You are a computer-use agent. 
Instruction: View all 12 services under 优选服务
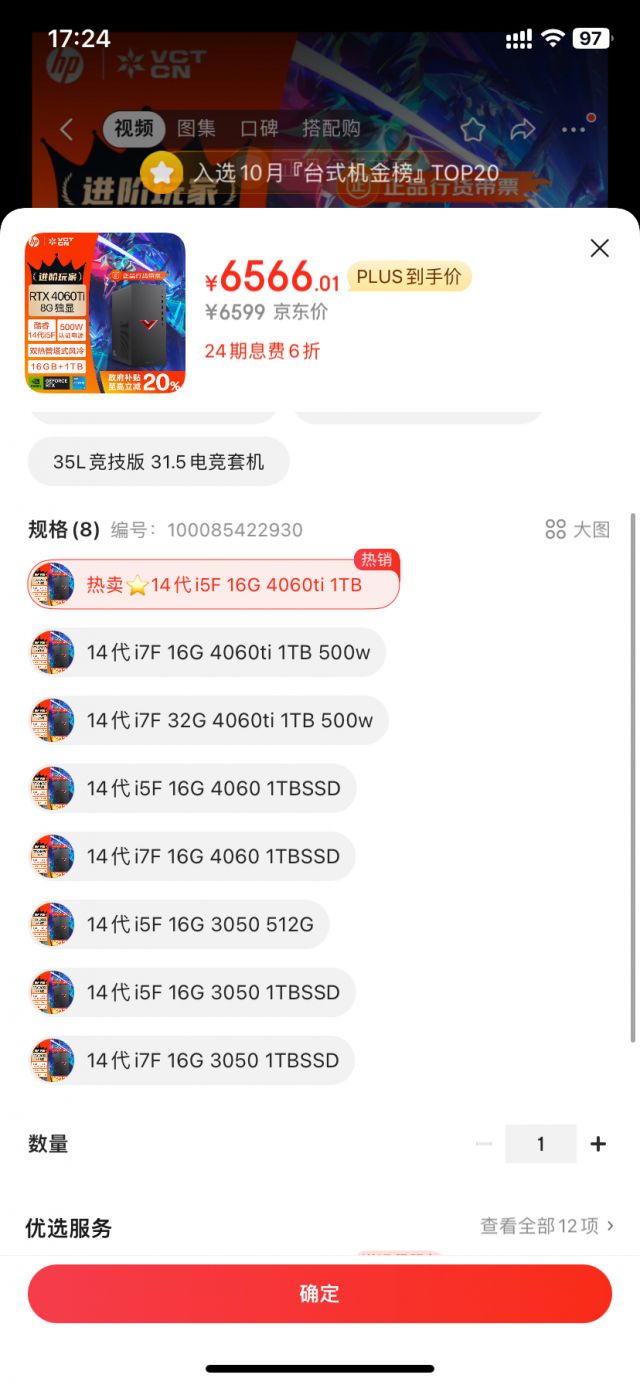pos(546,1225)
